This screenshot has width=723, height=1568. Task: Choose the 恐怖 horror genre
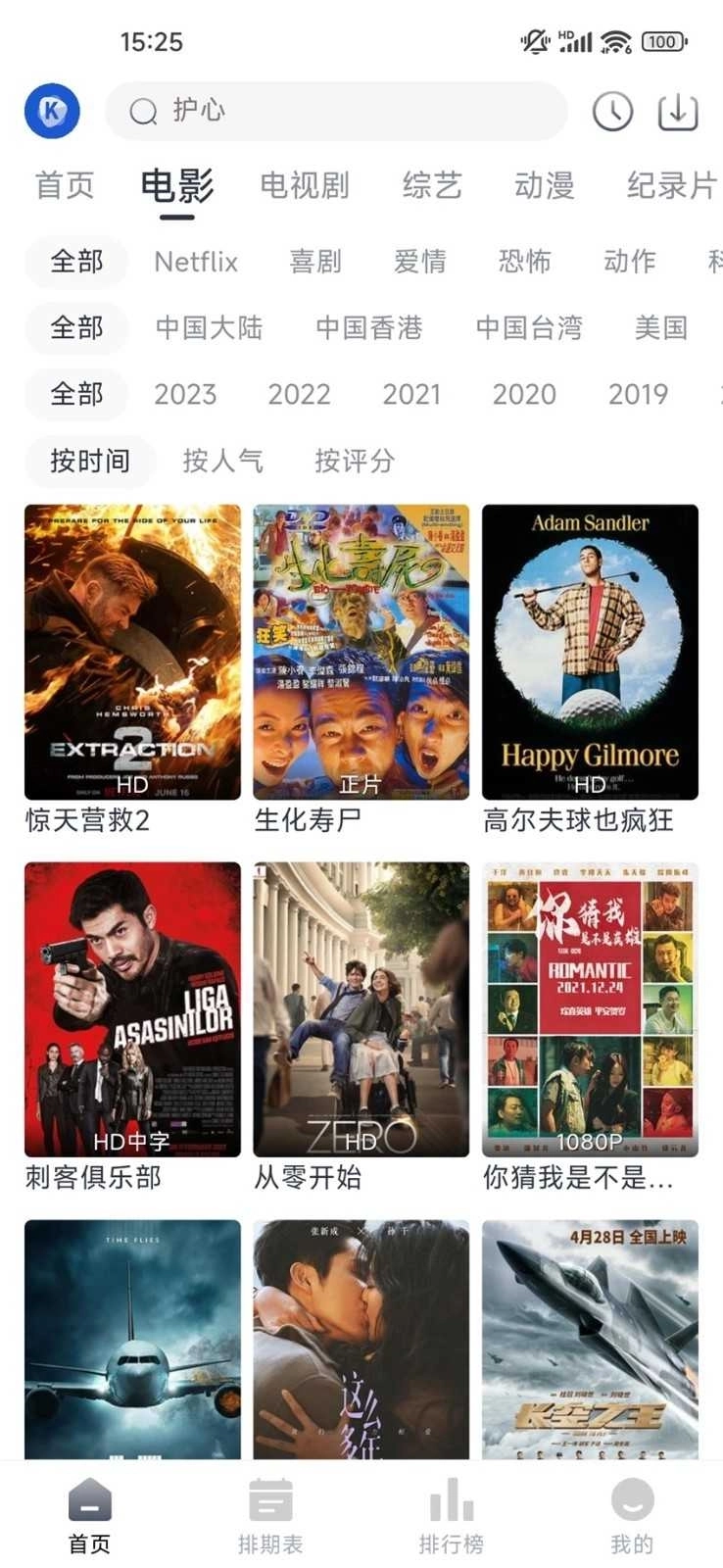[x=524, y=262]
